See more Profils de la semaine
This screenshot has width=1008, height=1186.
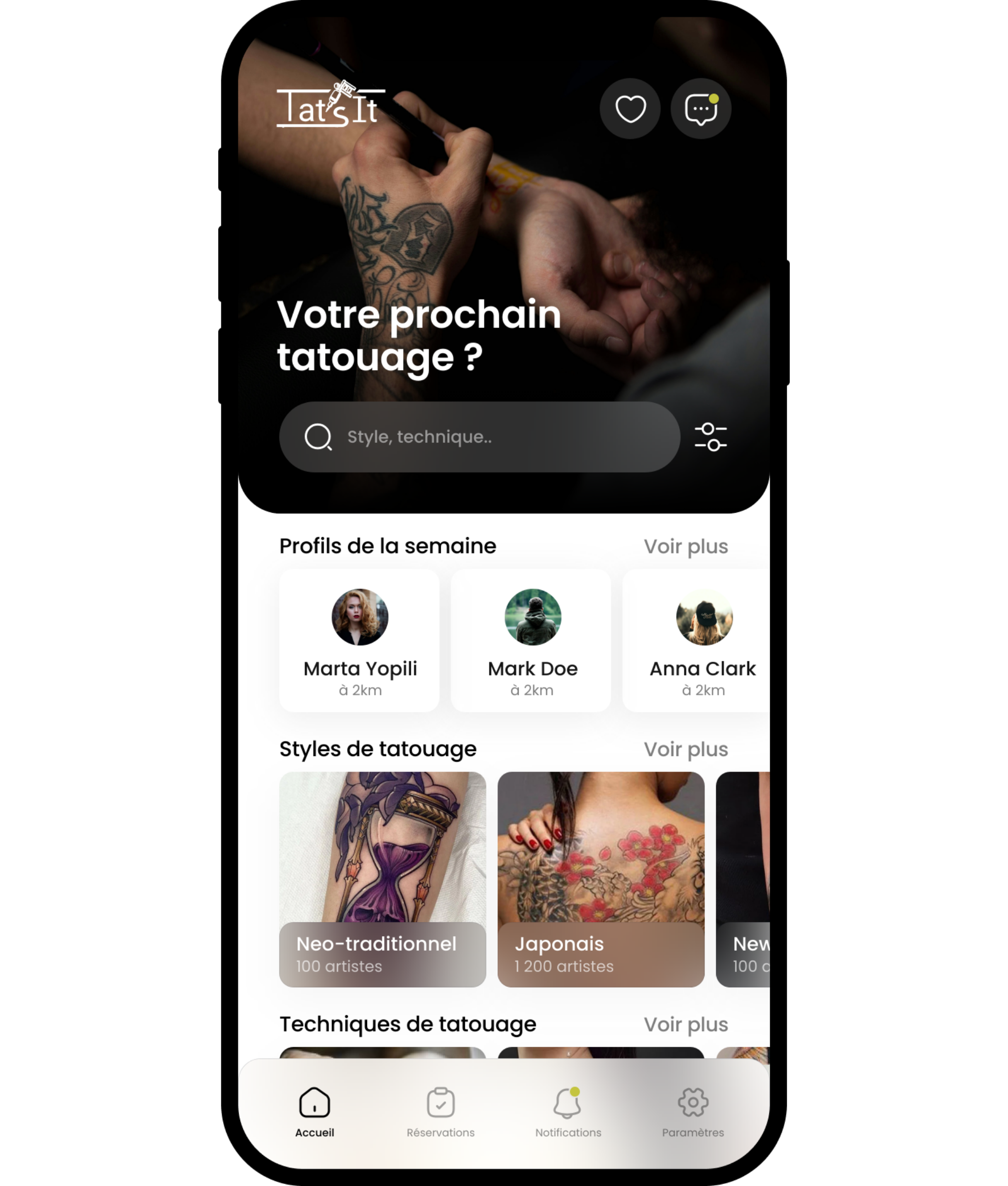coord(686,546)
